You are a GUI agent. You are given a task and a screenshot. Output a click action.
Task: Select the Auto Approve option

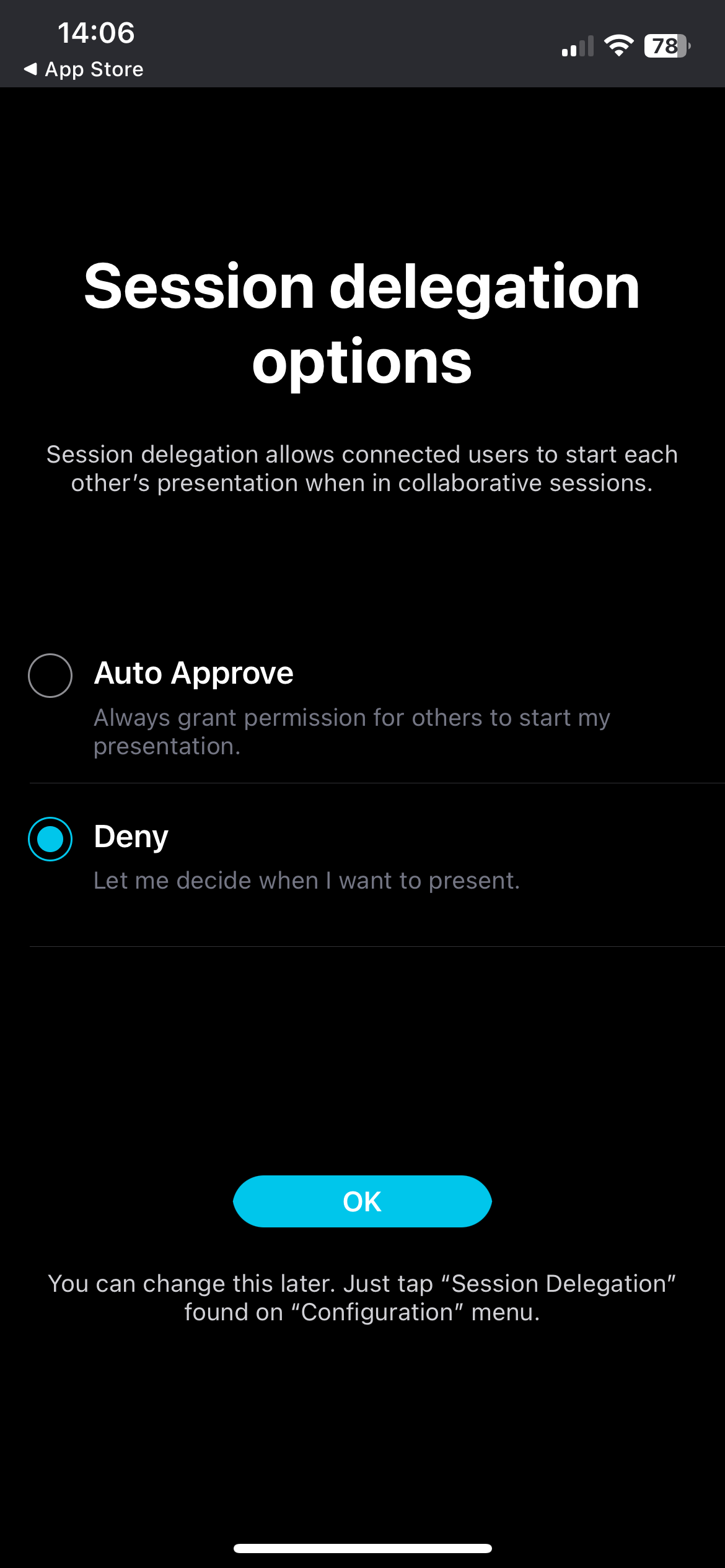tap(193, 673)
